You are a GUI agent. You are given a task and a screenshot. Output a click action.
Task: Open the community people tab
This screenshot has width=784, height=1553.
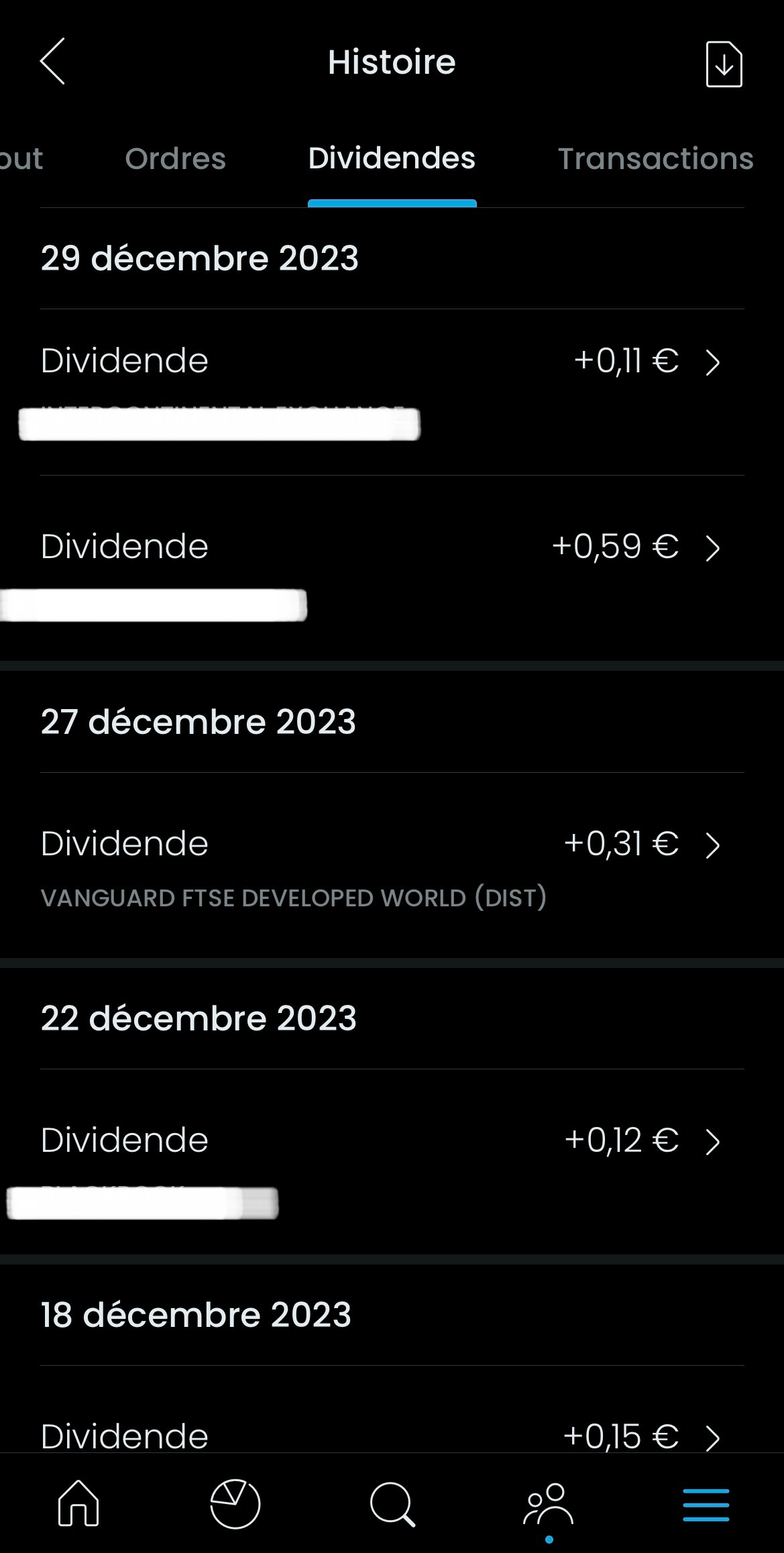click(549, 1503)
